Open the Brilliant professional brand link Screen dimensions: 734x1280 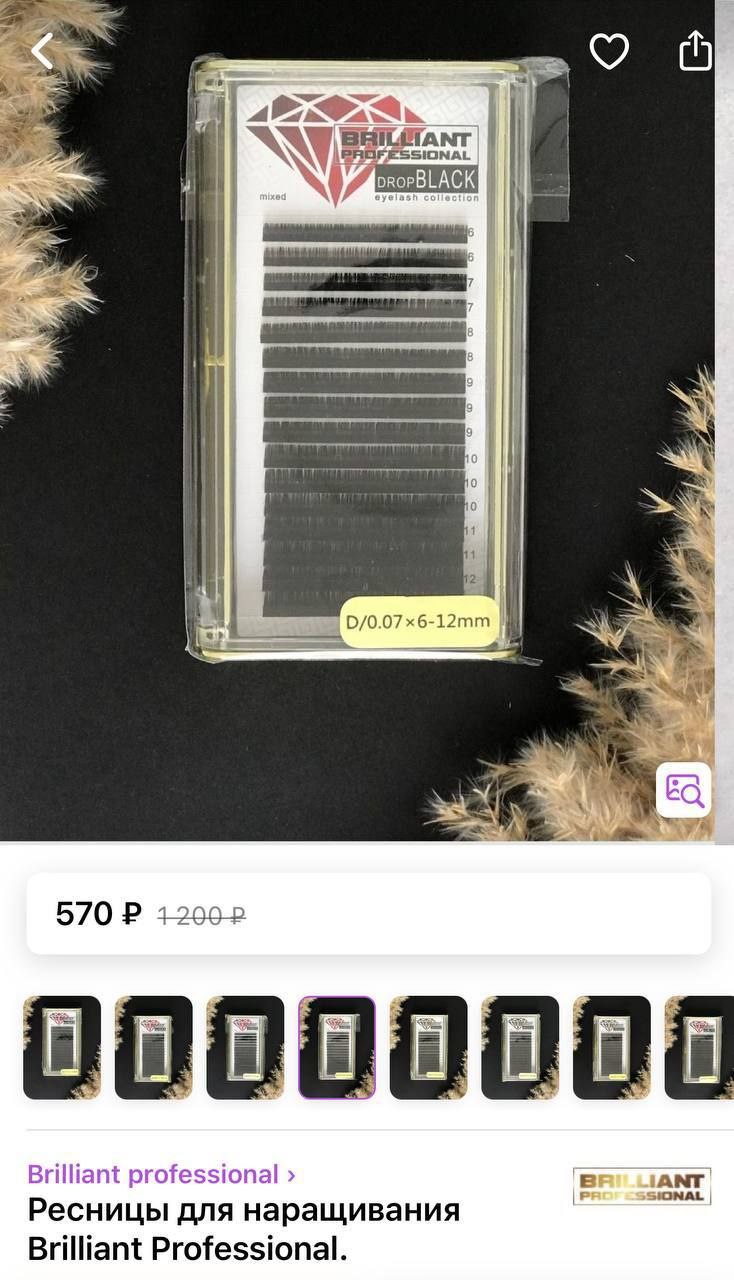tap(161, 1174)
